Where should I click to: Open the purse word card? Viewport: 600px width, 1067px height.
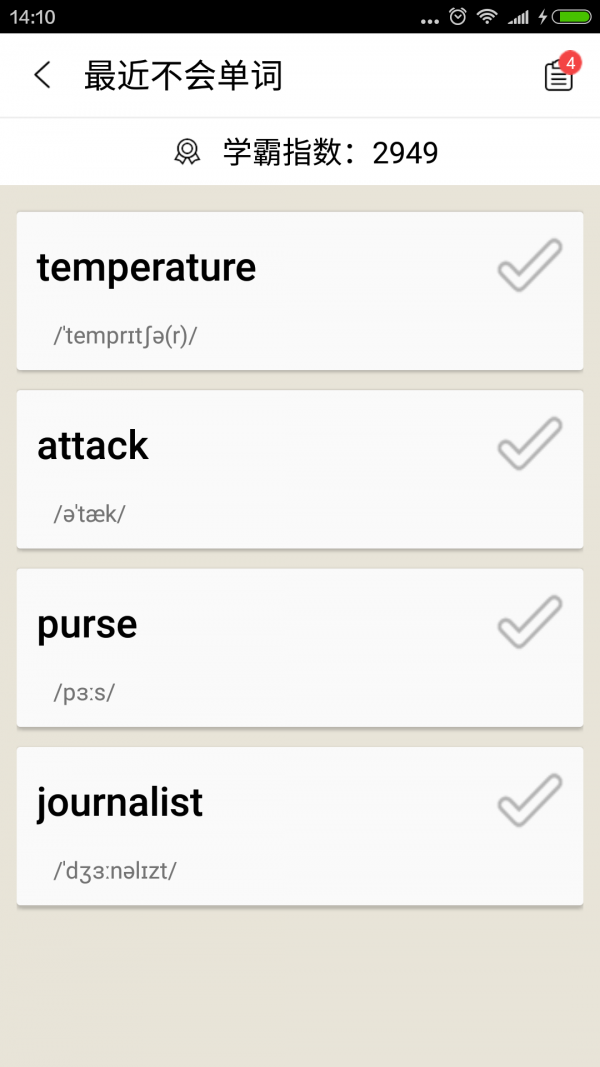(250, 648)
